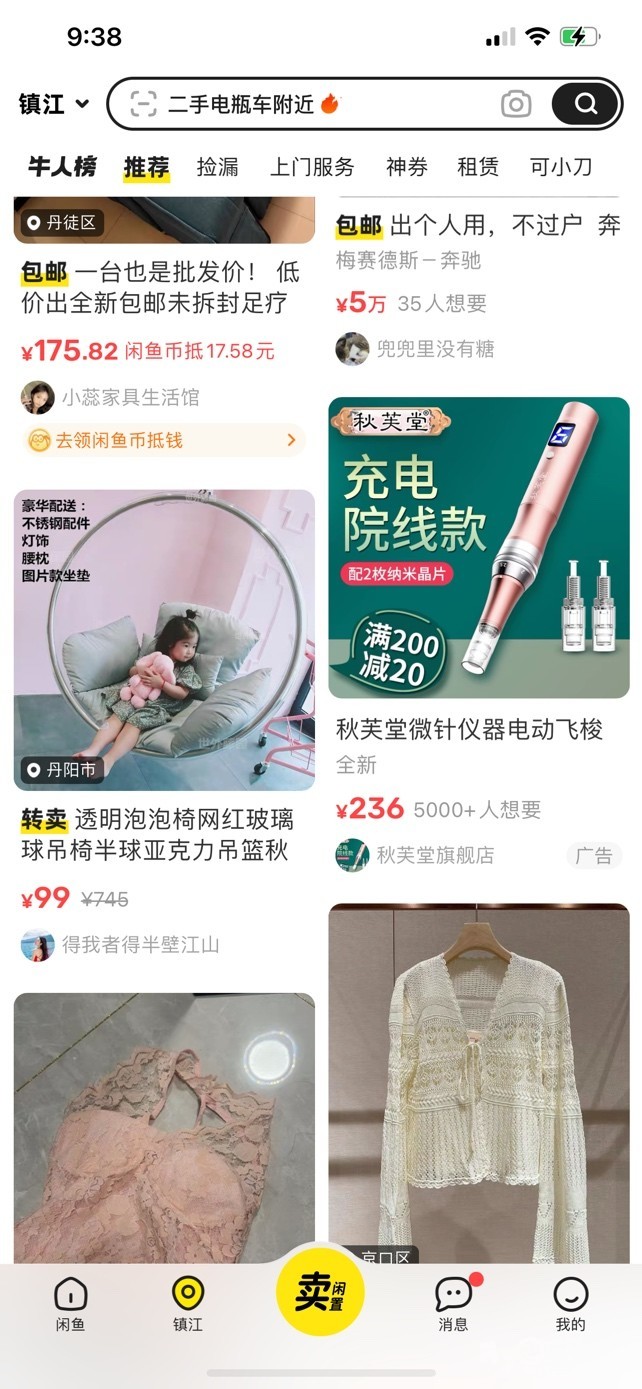The image size is (642, 1389).
Task: Open the 镇江 city dropdown
Action: click(54, 104)
